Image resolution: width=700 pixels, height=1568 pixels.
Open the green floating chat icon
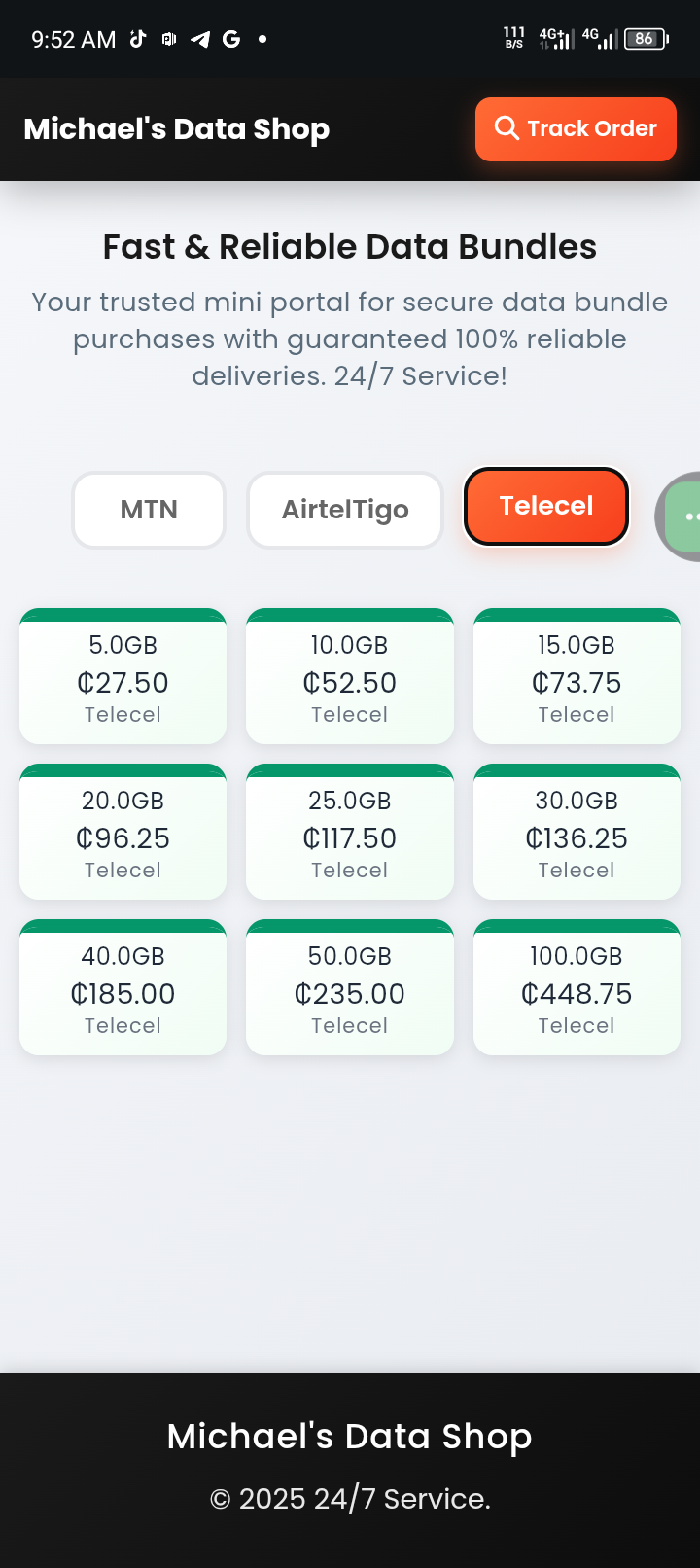686,516
